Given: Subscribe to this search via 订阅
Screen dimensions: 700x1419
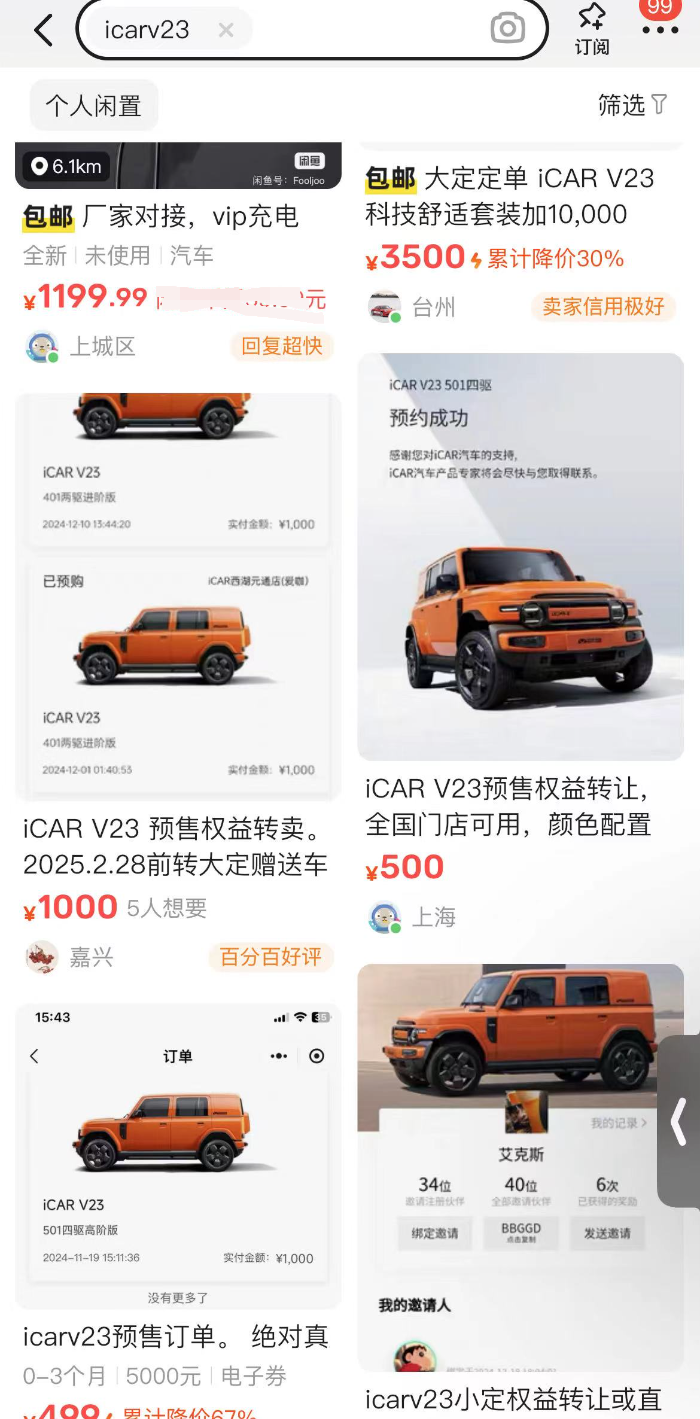Looking at the screenshot, I should (x=592, y=29).
